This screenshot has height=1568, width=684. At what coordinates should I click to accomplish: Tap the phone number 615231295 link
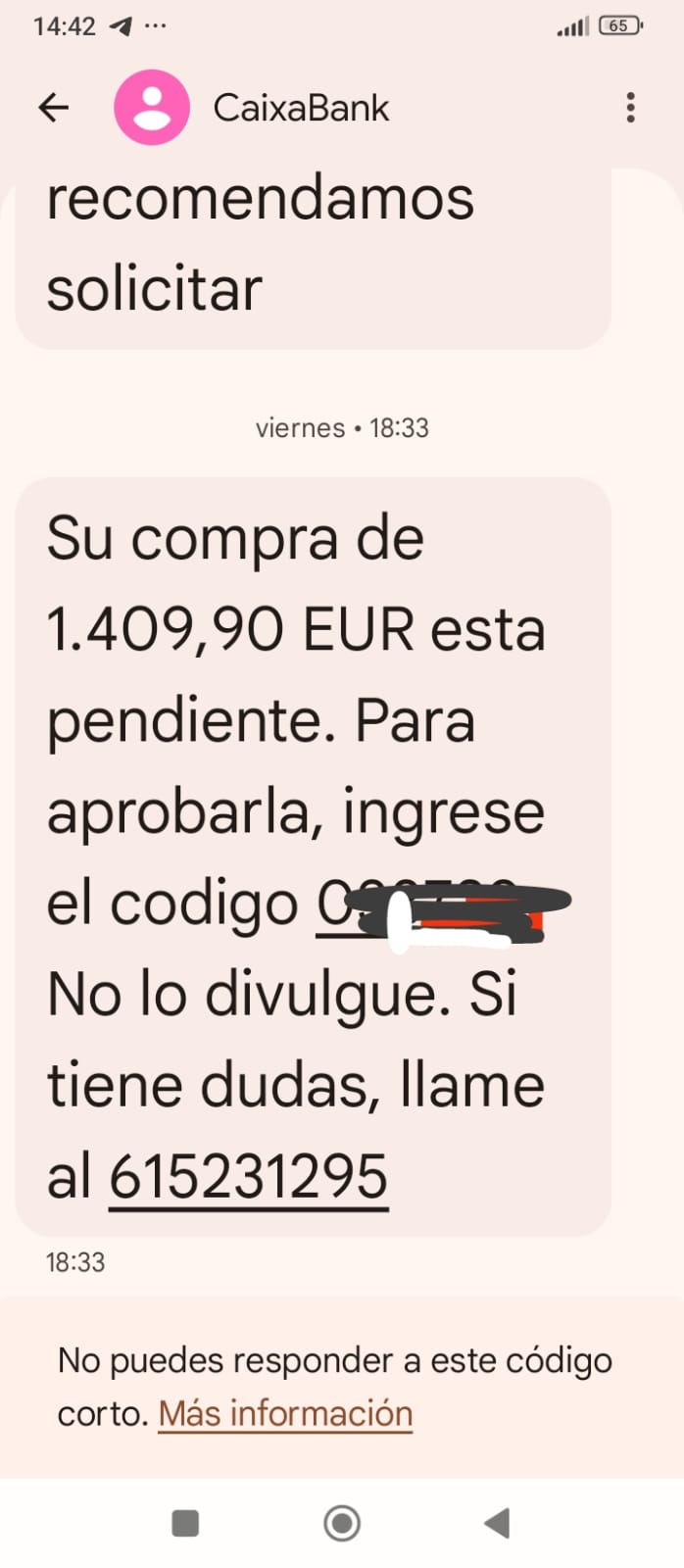click(248, 1176)
